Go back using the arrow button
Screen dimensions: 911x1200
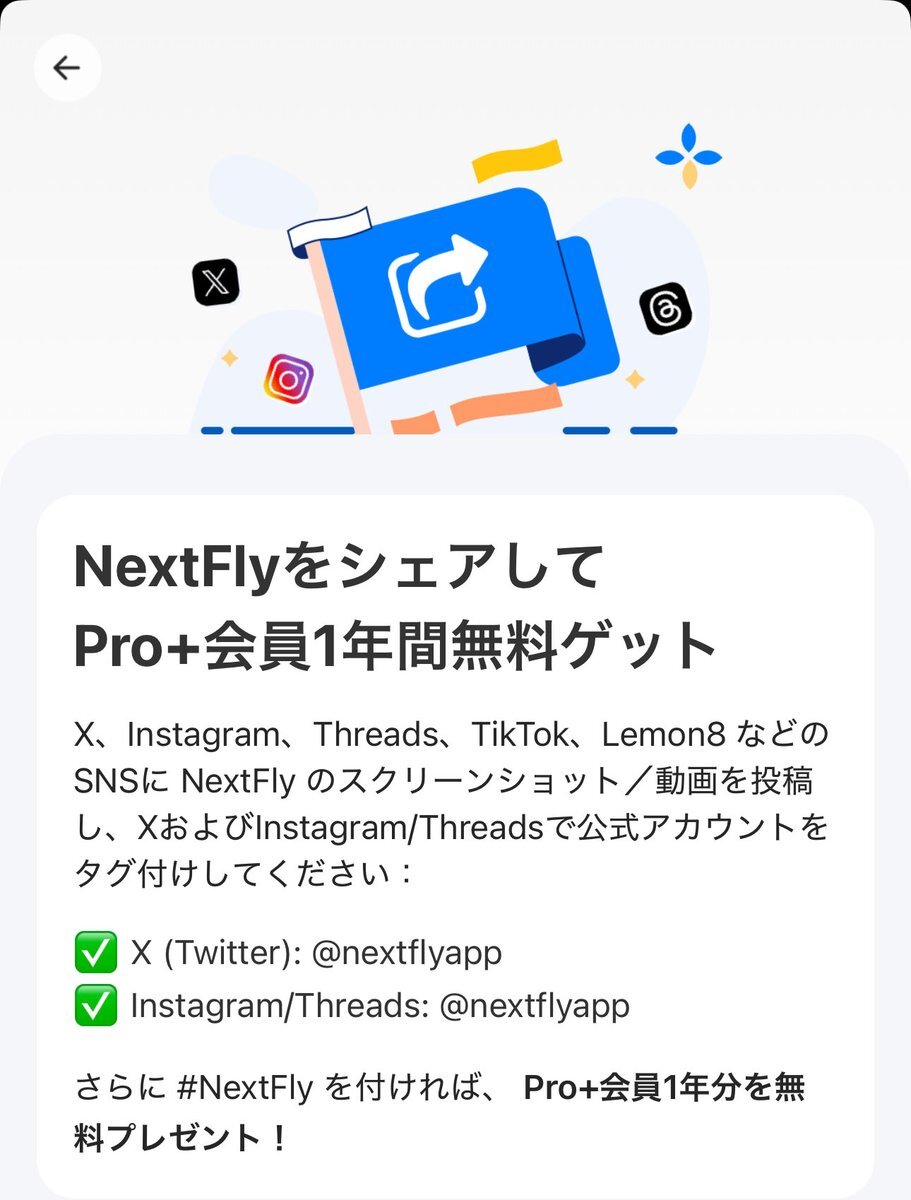(67, 67)
